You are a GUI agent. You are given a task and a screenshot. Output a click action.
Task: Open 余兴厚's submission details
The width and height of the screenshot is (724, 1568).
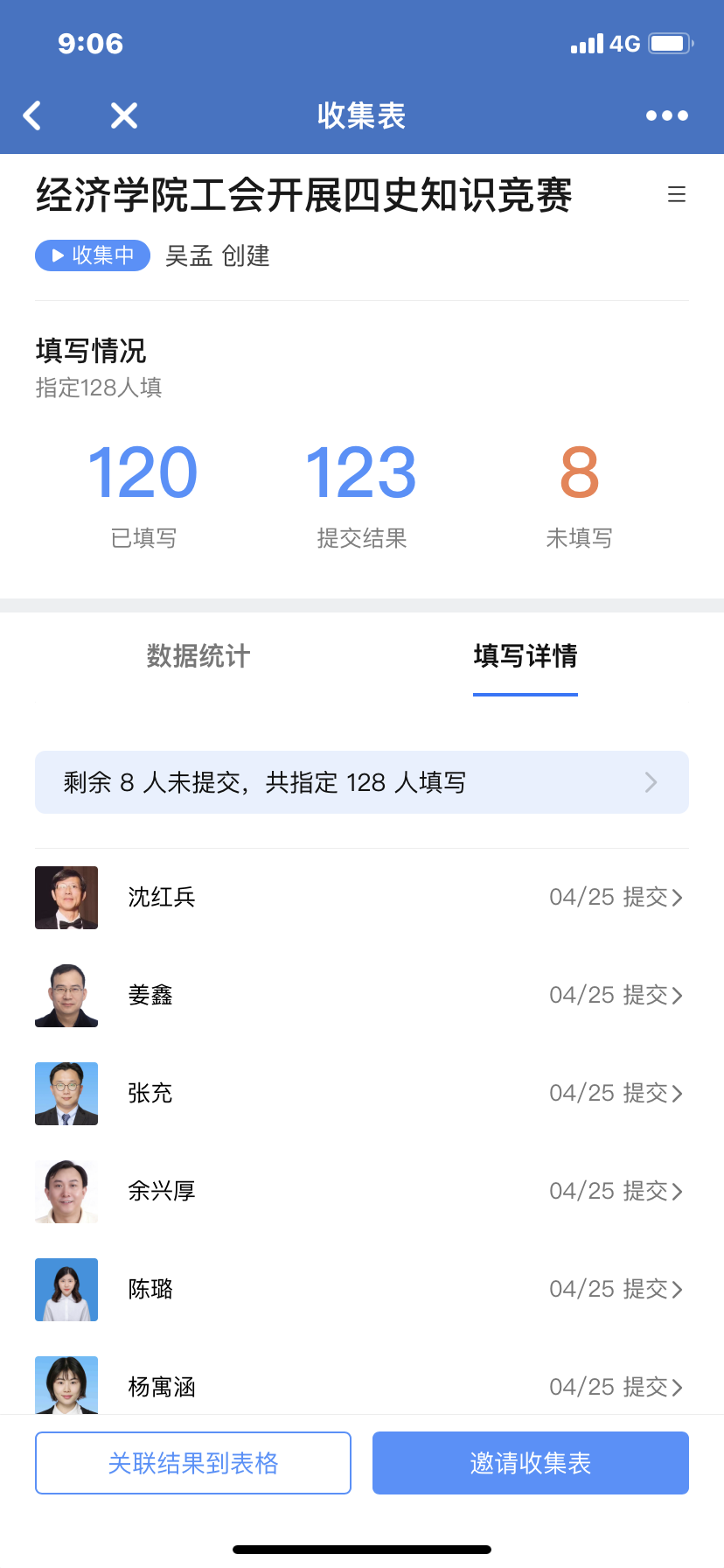362,1192
